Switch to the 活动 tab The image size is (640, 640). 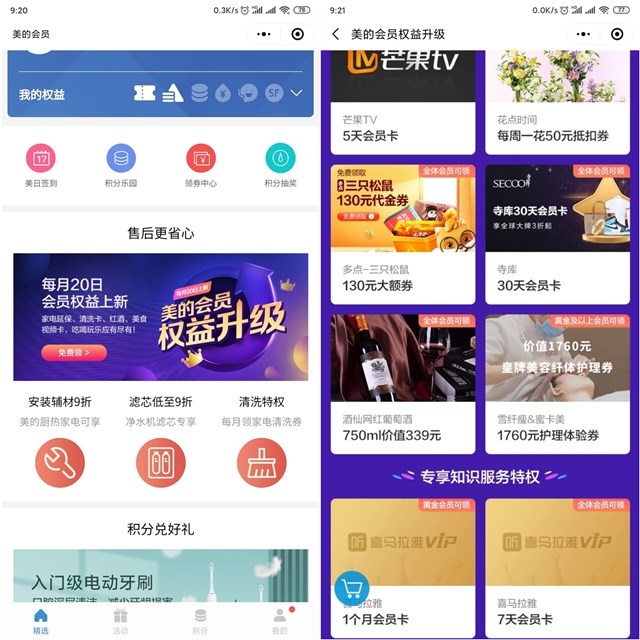tap(120, 621)
